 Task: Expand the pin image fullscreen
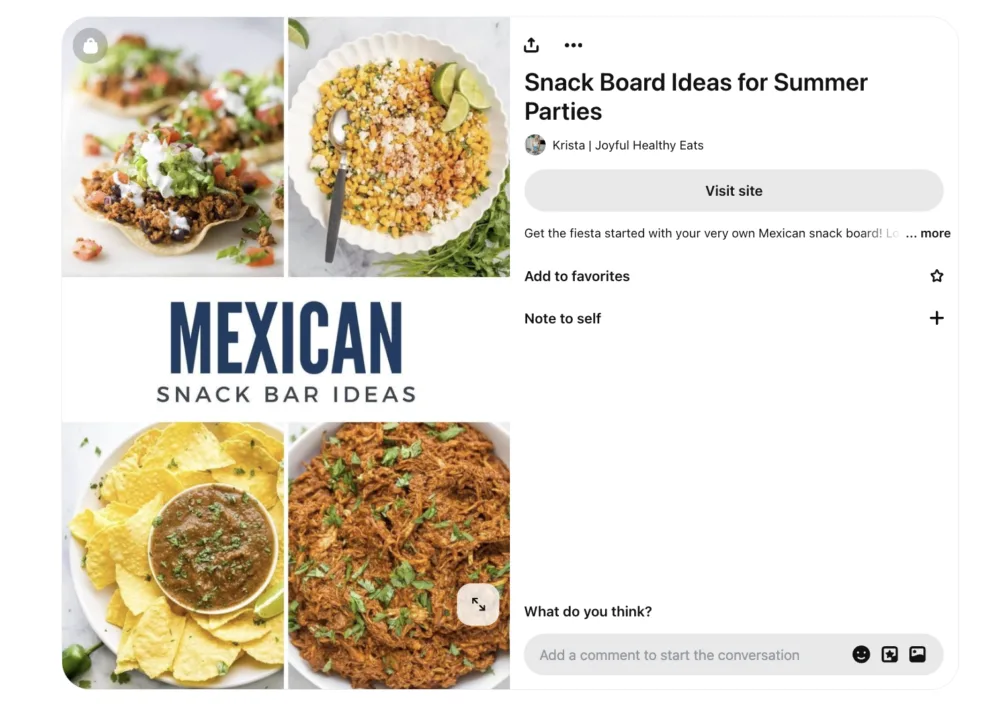coord(478,605)
